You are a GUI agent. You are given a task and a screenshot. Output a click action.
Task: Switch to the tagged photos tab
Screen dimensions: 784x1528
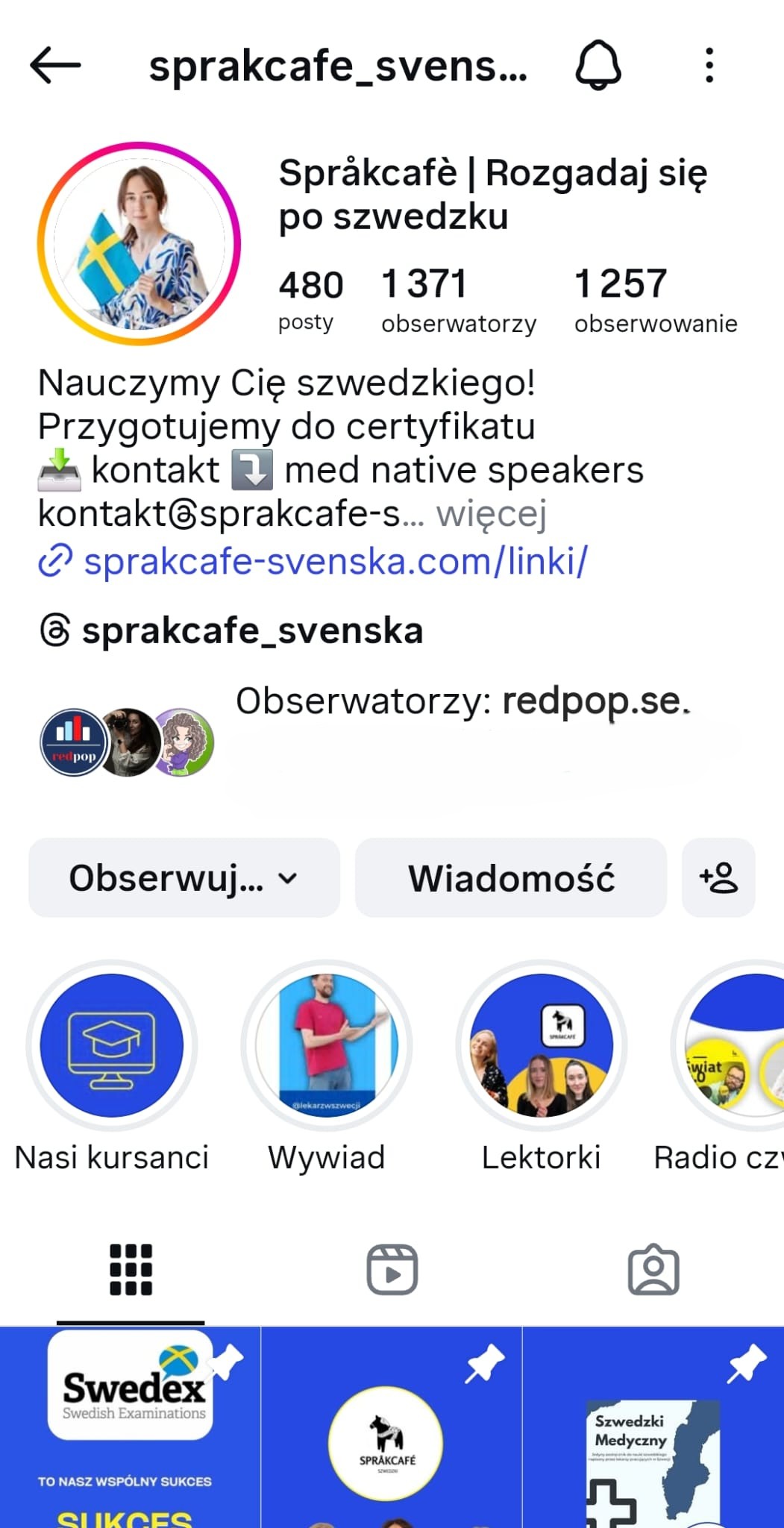coord(653,1269)
